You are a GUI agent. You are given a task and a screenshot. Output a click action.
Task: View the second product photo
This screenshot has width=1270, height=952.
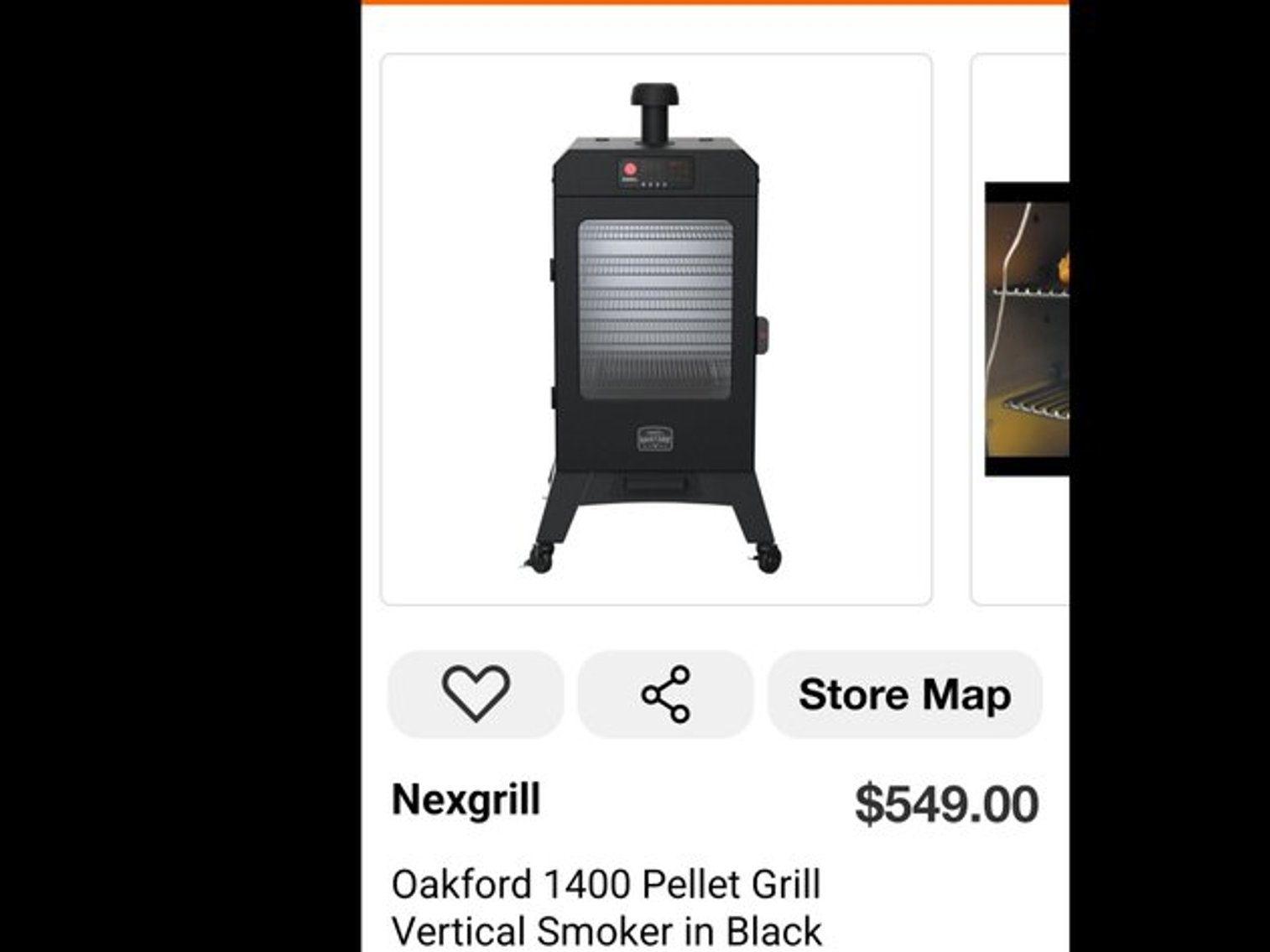click(1026, 329)
